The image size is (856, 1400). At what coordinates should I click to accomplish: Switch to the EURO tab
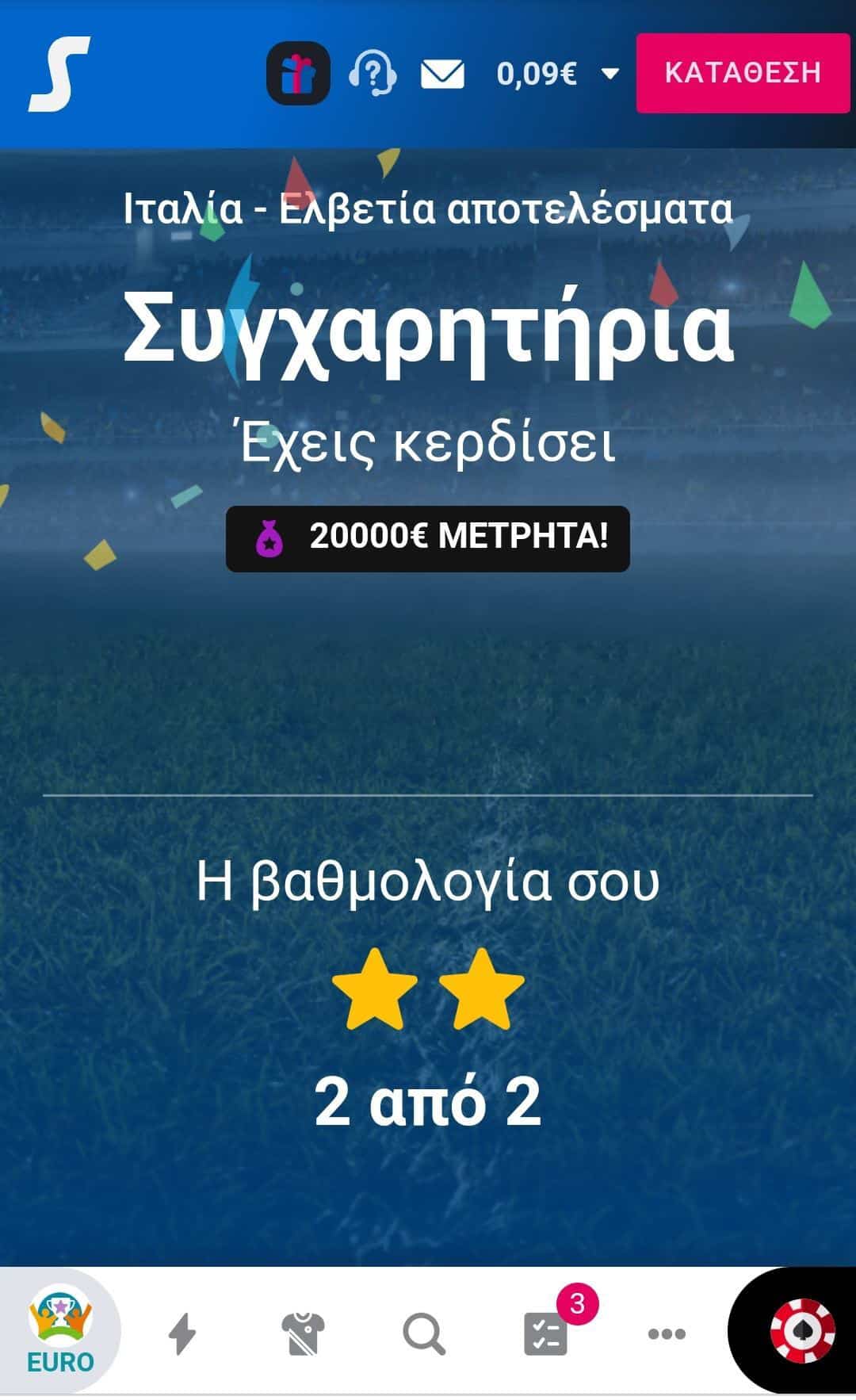click(60, 1333)
